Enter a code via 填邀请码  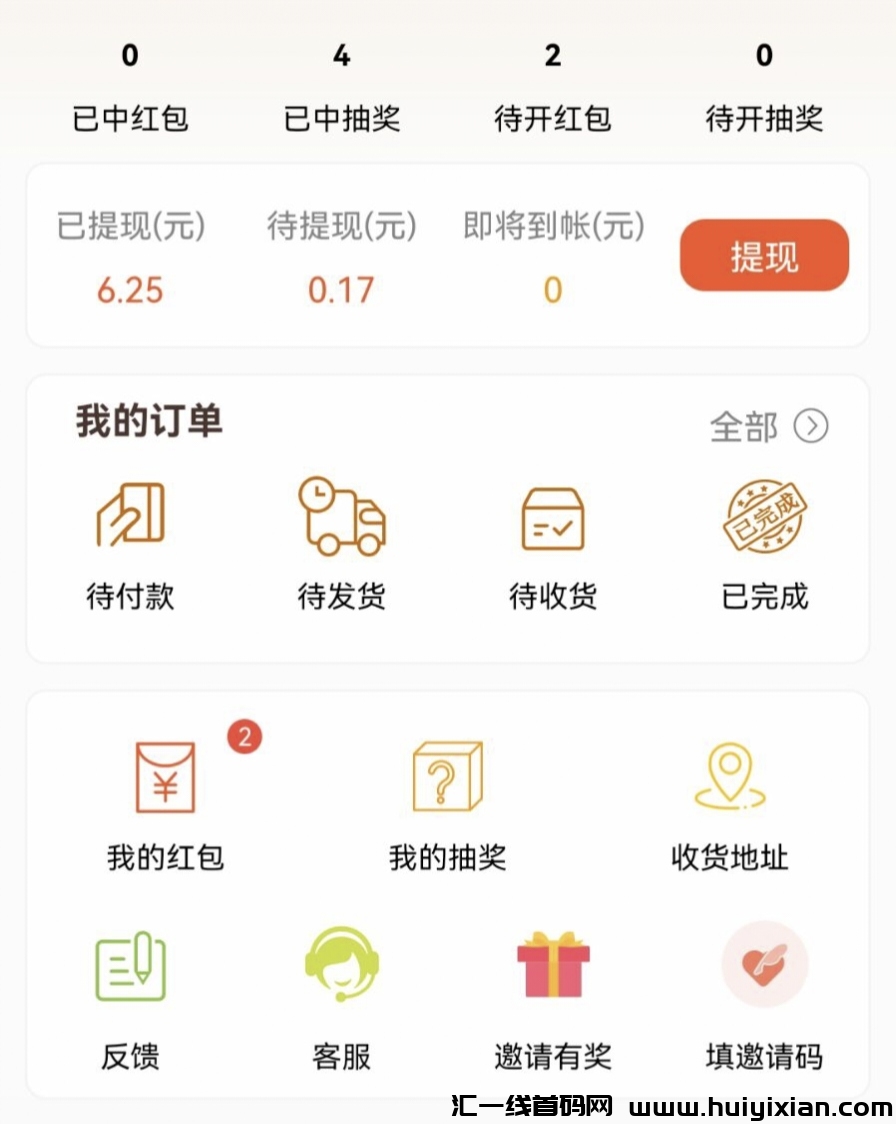(765, 995)
